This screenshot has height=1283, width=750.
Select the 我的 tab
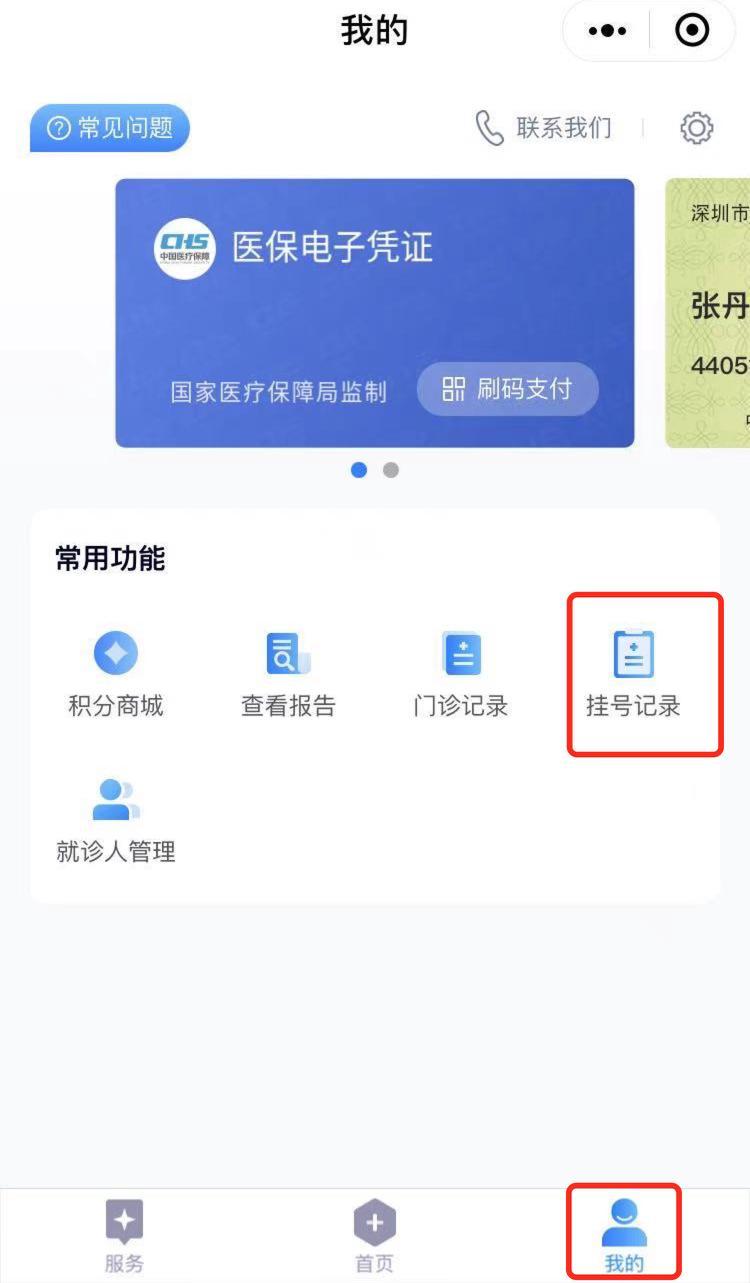[x=624, y=1236]
